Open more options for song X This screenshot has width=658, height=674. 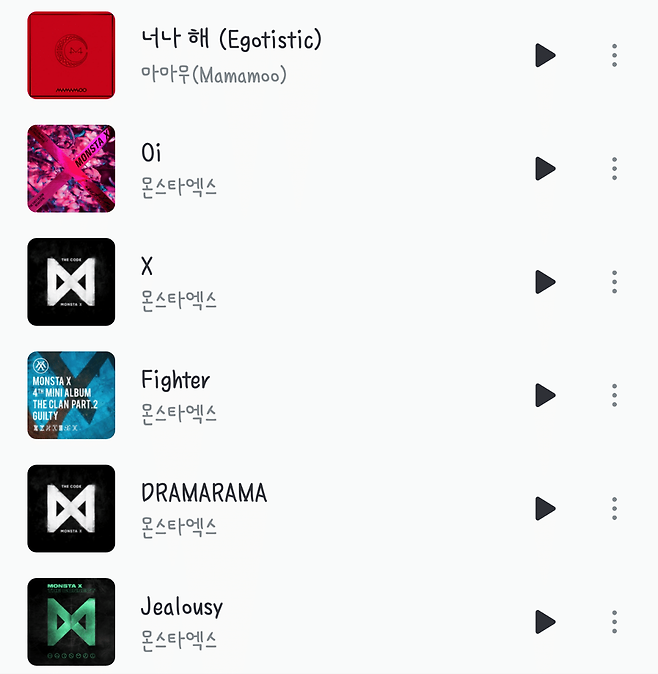coord(614,281)
